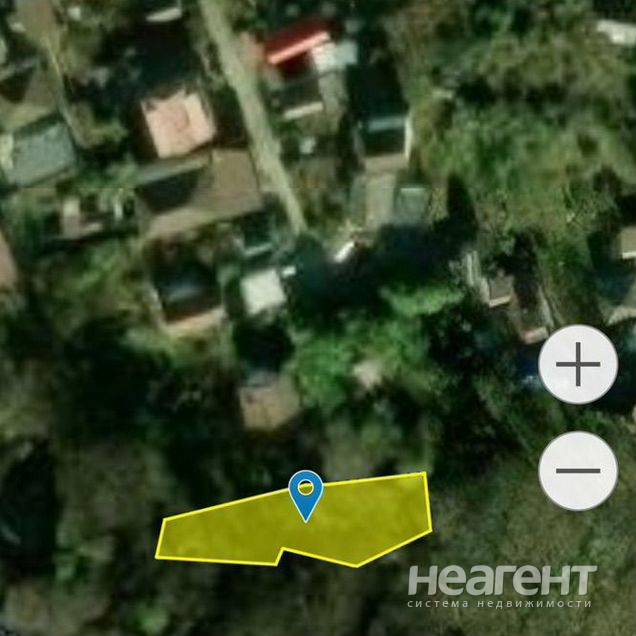Zoom out of the map

pos(578,471)
